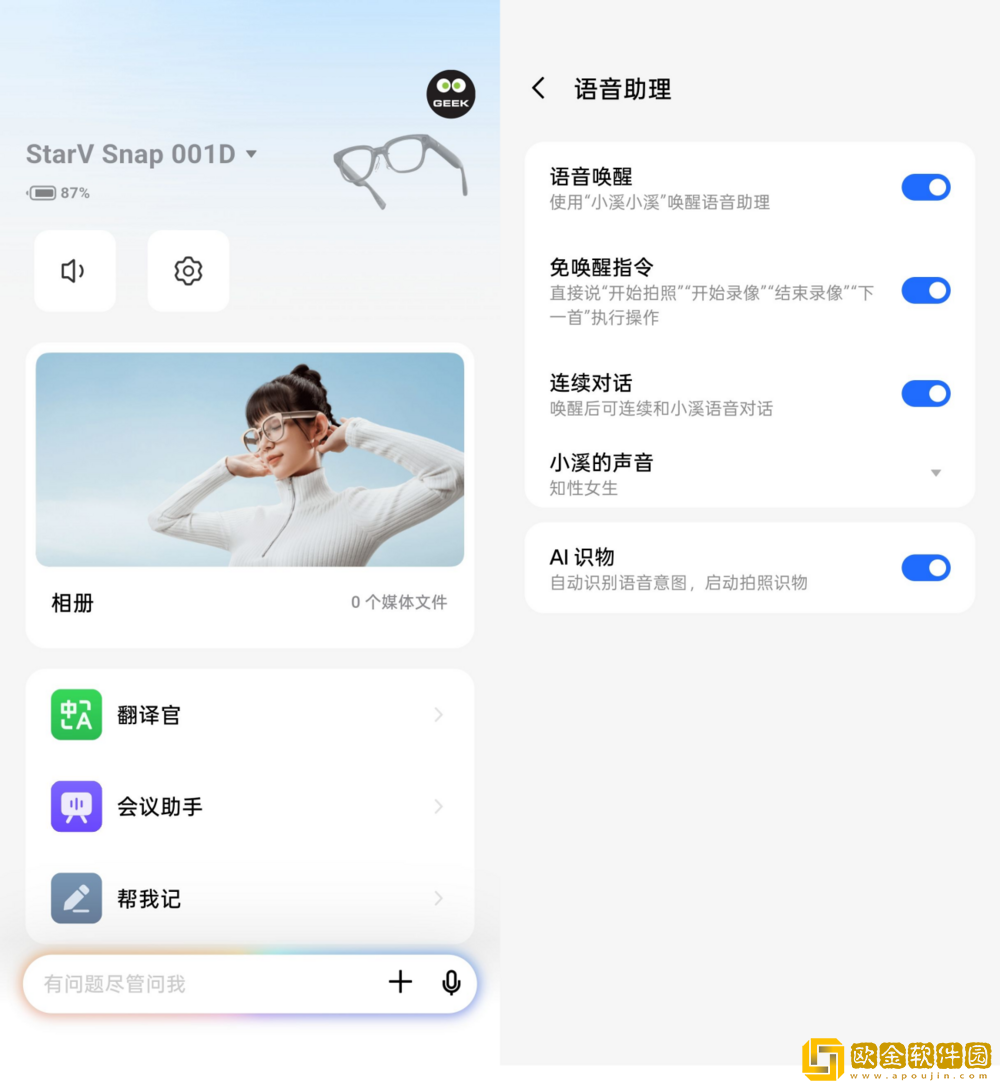This screenshot has width=1000, height=1085.
Task: Disable the 语音唤醒 voice wake toggle
Action: [925, 187]
